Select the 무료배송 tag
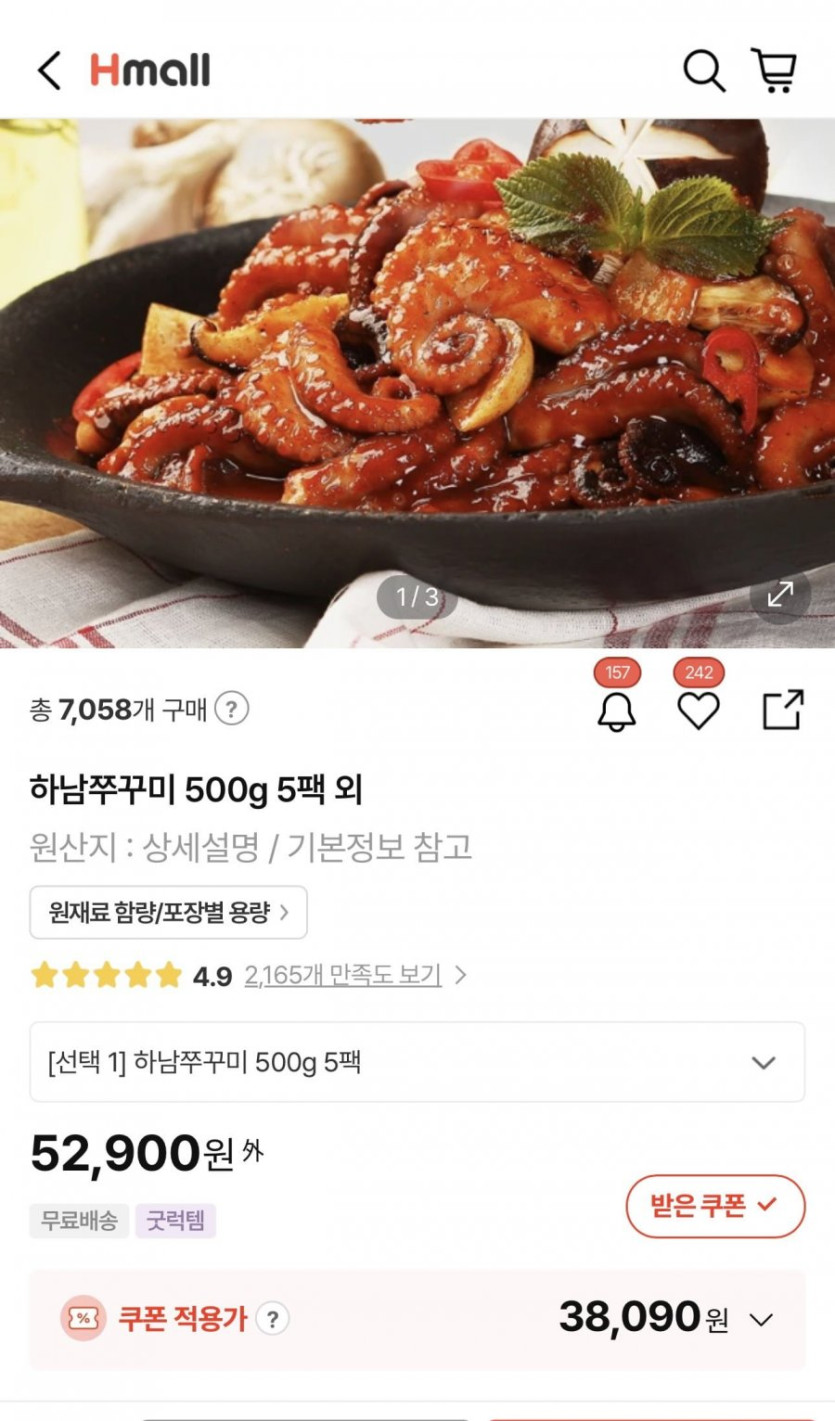Viewport: 835px width, 1421px height. pos(79,1221)
